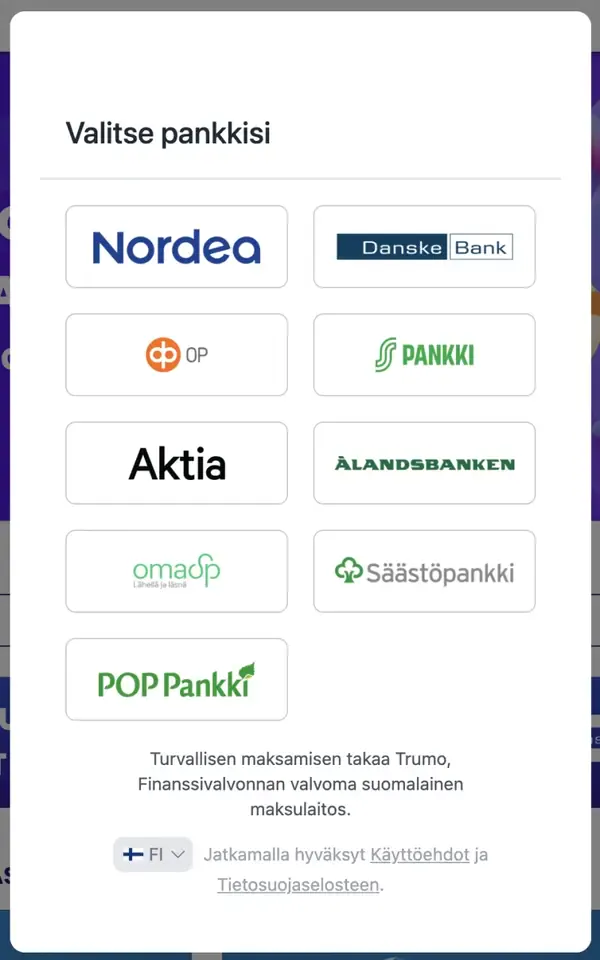This screenshot has height=960, width=600.
Task: Select S-Pankki bank
Action: point(424,355)
